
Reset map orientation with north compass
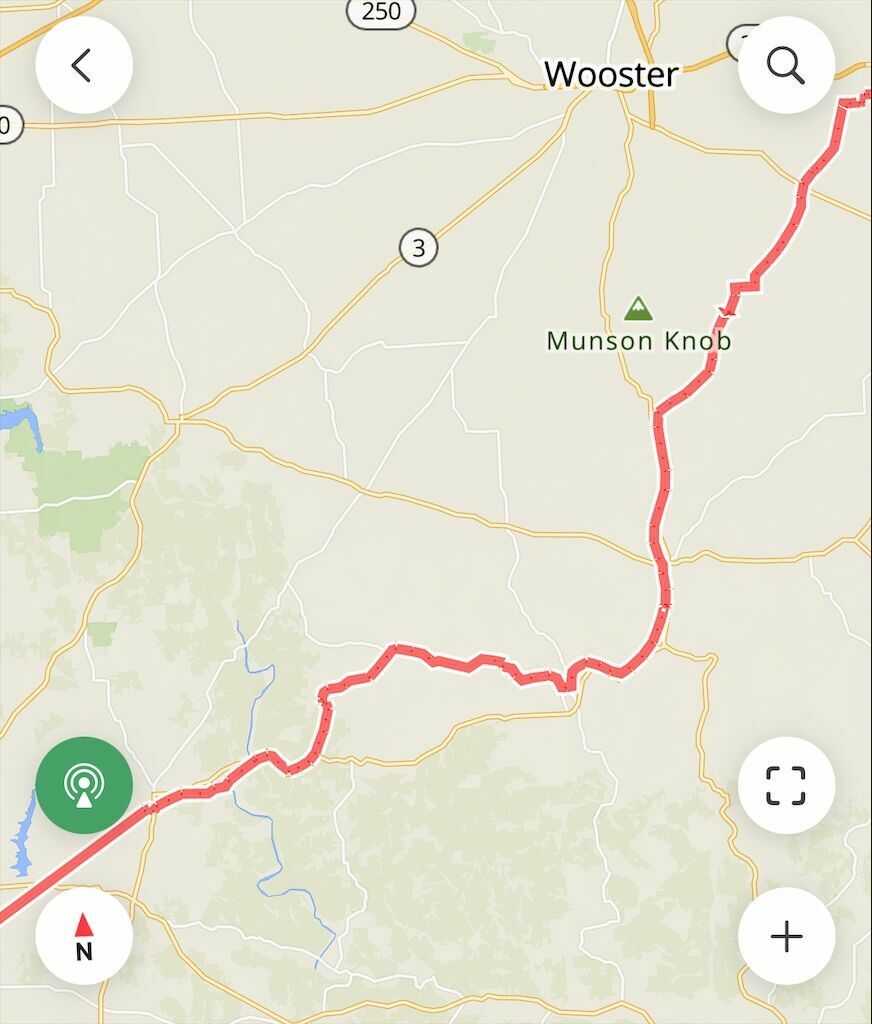[84, 936]
